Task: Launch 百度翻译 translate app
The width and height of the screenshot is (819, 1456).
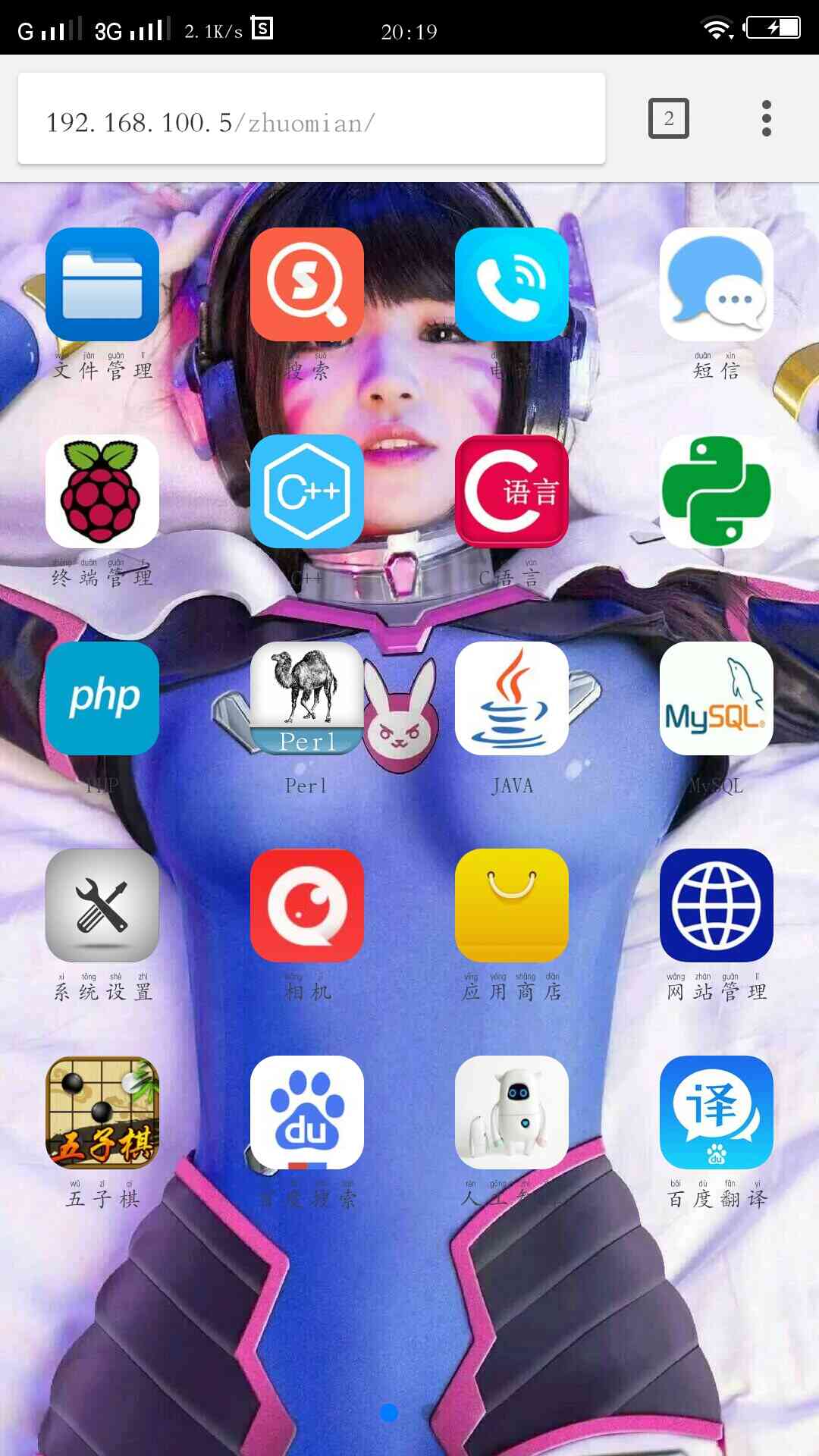Action: pos(717,1112)
